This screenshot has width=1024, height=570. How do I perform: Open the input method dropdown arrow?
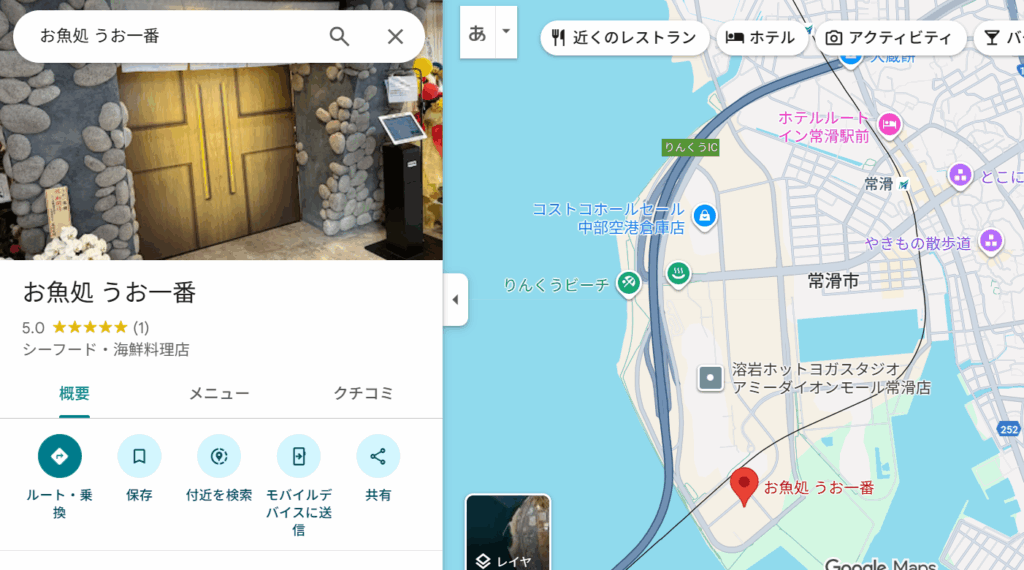pos(506,31)
